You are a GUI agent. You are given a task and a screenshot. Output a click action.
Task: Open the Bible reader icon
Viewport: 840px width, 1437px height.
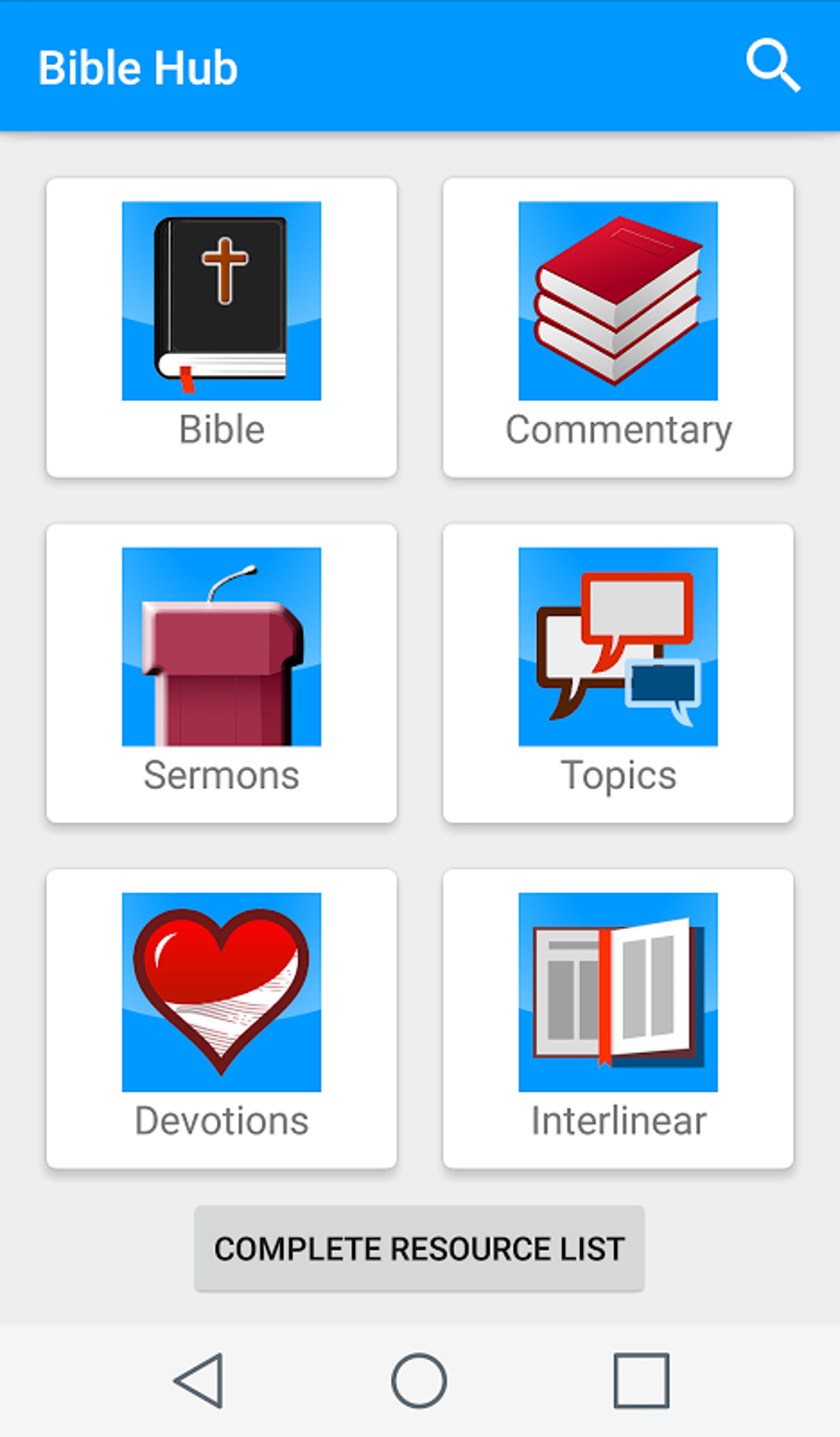(x=221, y=301)
